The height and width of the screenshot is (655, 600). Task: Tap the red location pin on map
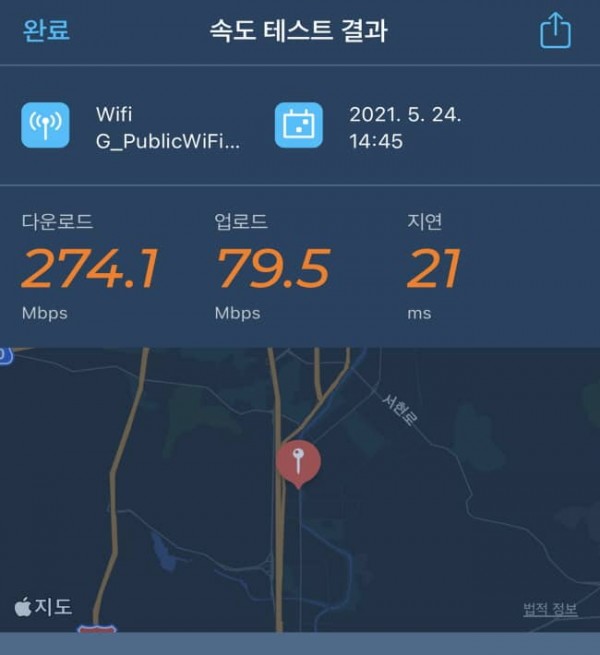[298, 463]
